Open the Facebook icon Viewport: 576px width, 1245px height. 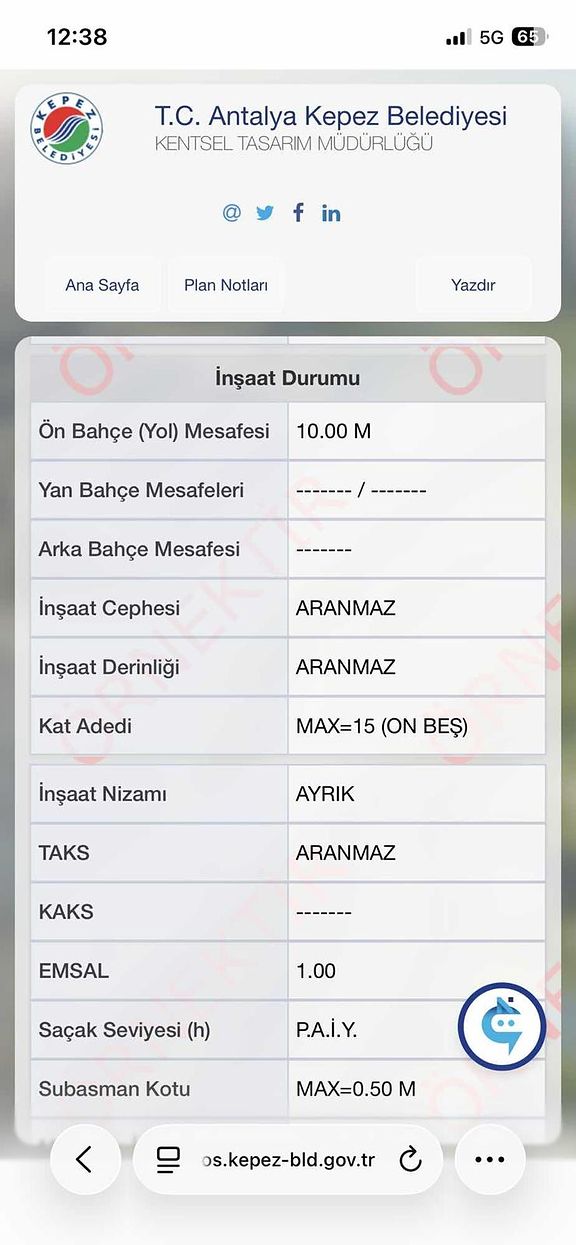298,212
